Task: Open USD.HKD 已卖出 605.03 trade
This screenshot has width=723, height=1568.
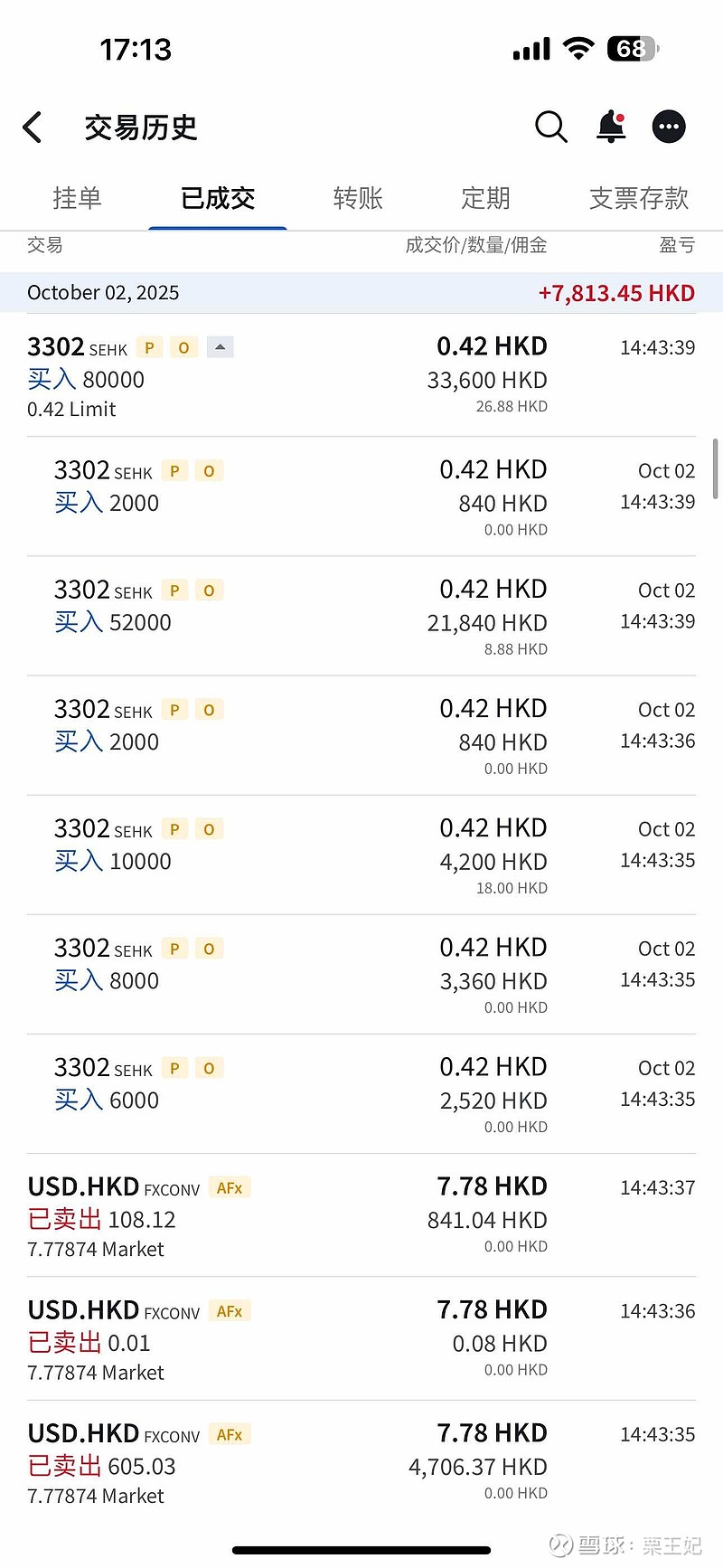Action: pyautogui.click(x=361, y=1462)
